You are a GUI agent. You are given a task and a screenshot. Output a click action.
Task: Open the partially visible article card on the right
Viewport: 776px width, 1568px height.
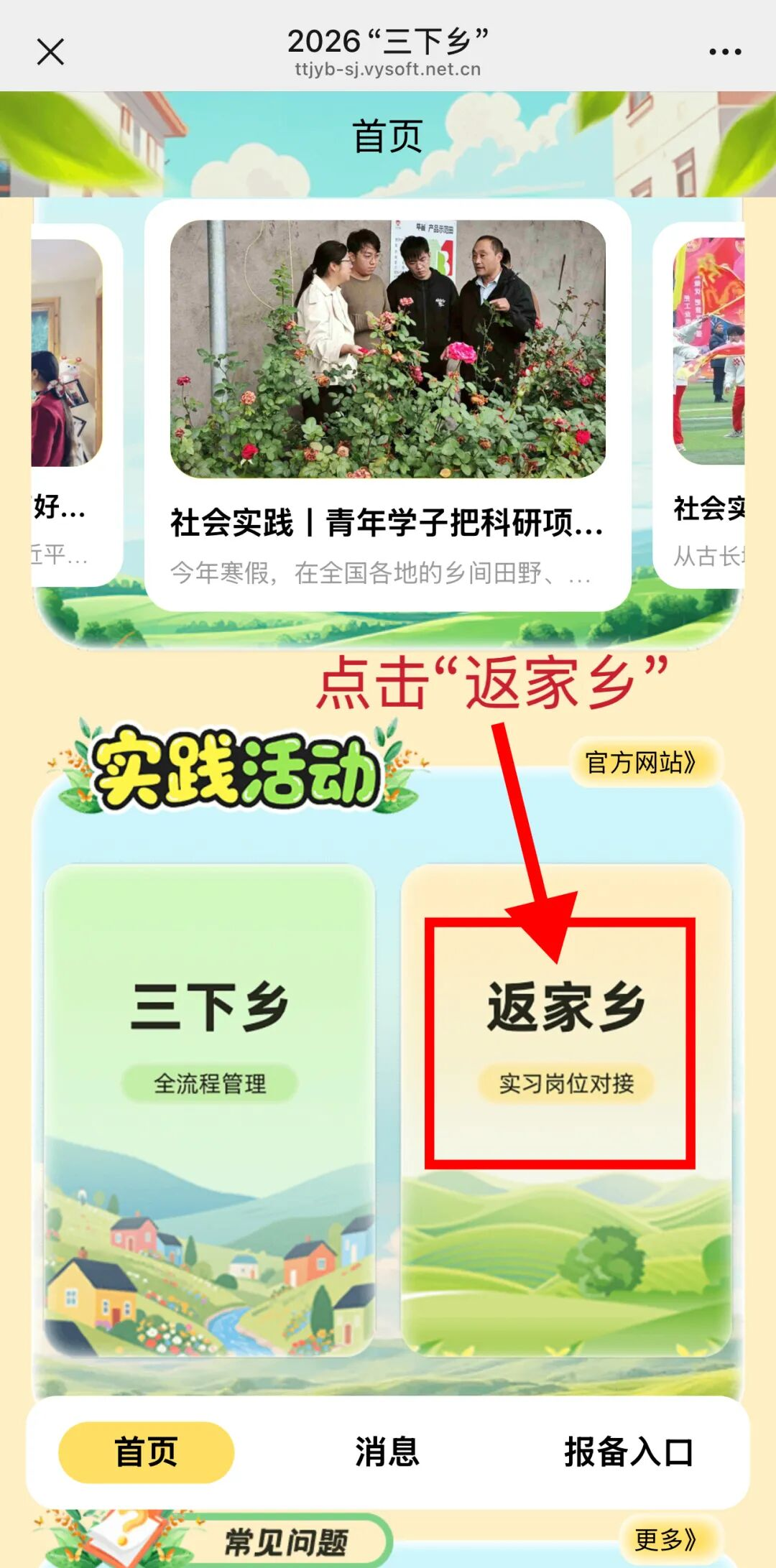(708, 406)
